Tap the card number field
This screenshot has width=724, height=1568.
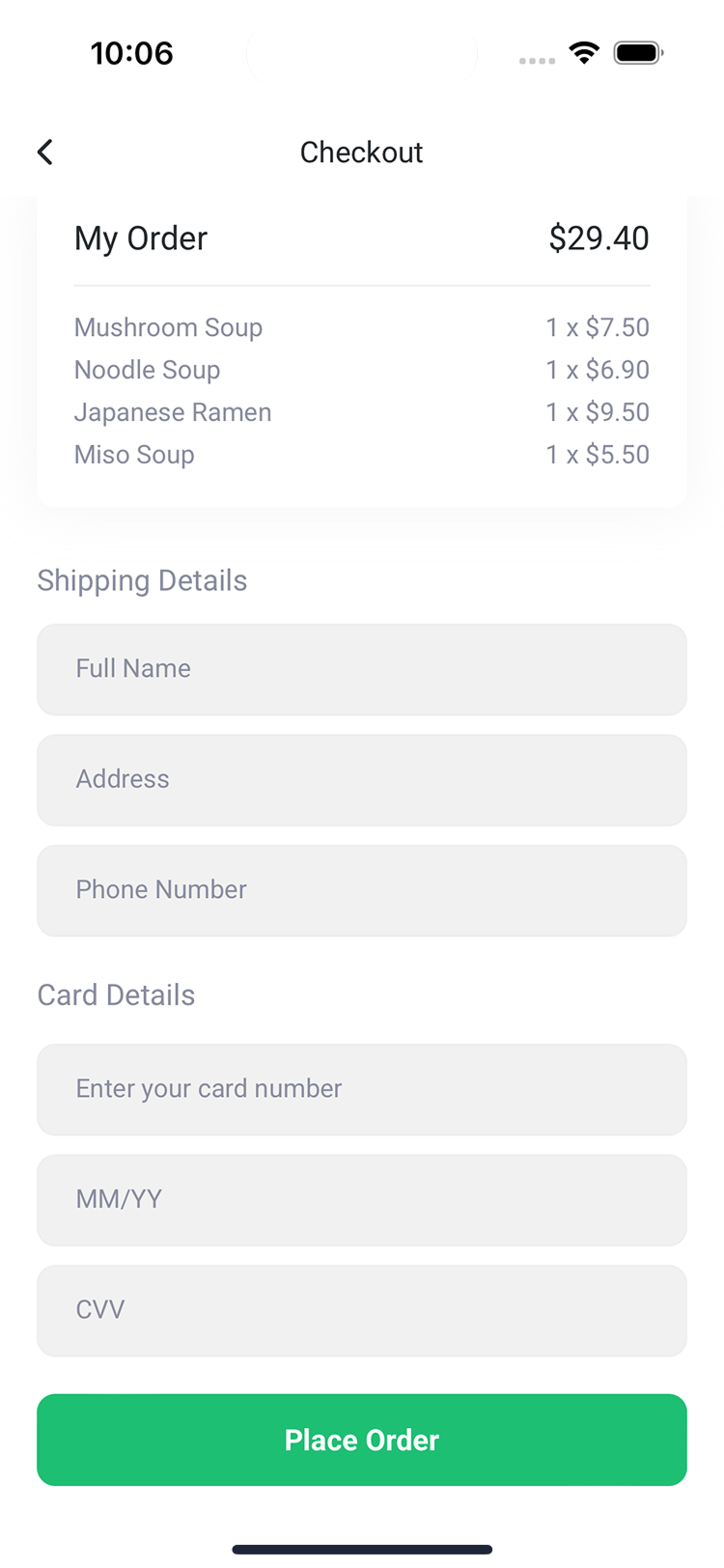362,1089
